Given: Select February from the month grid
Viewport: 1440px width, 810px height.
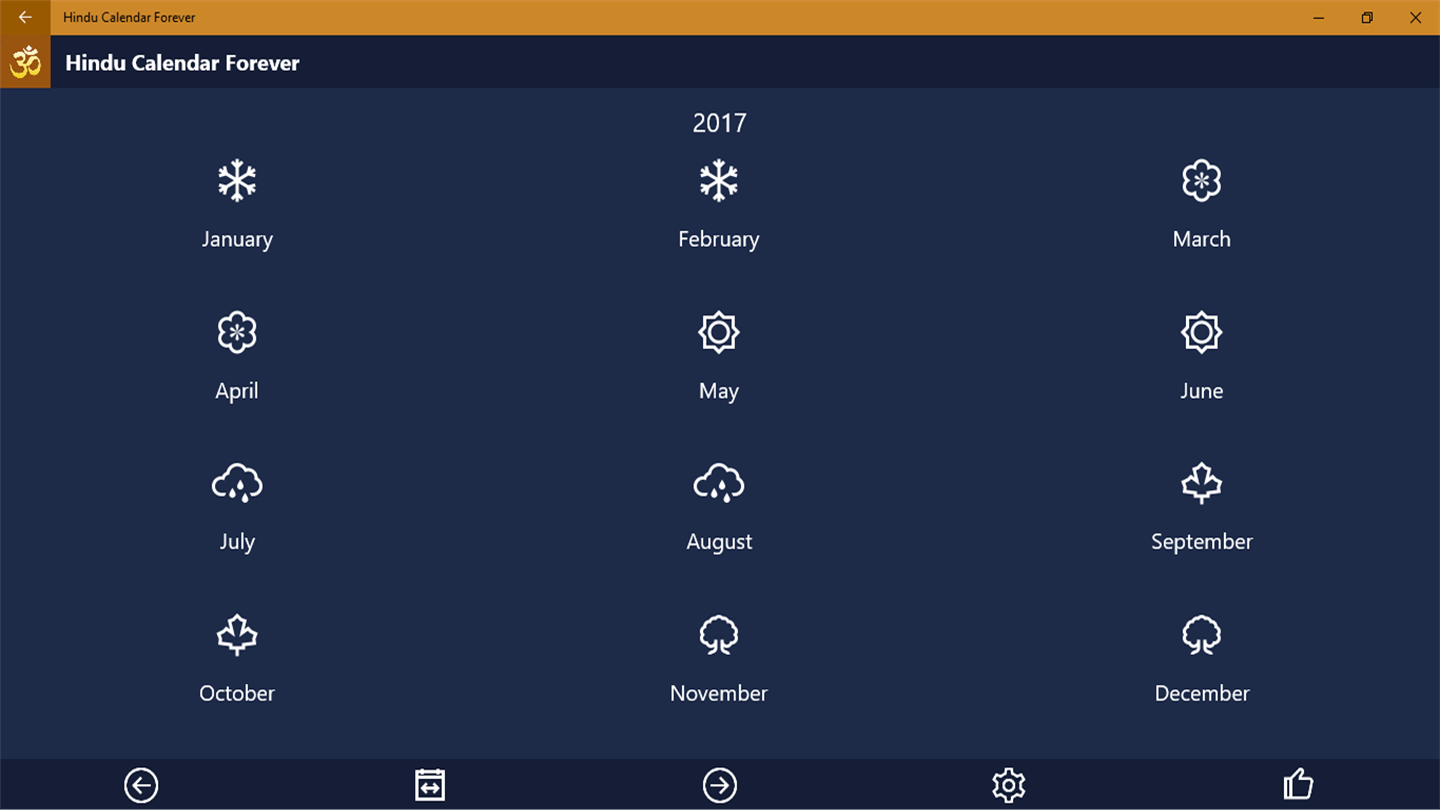Looking at the screenshot, I should [718, 204].
